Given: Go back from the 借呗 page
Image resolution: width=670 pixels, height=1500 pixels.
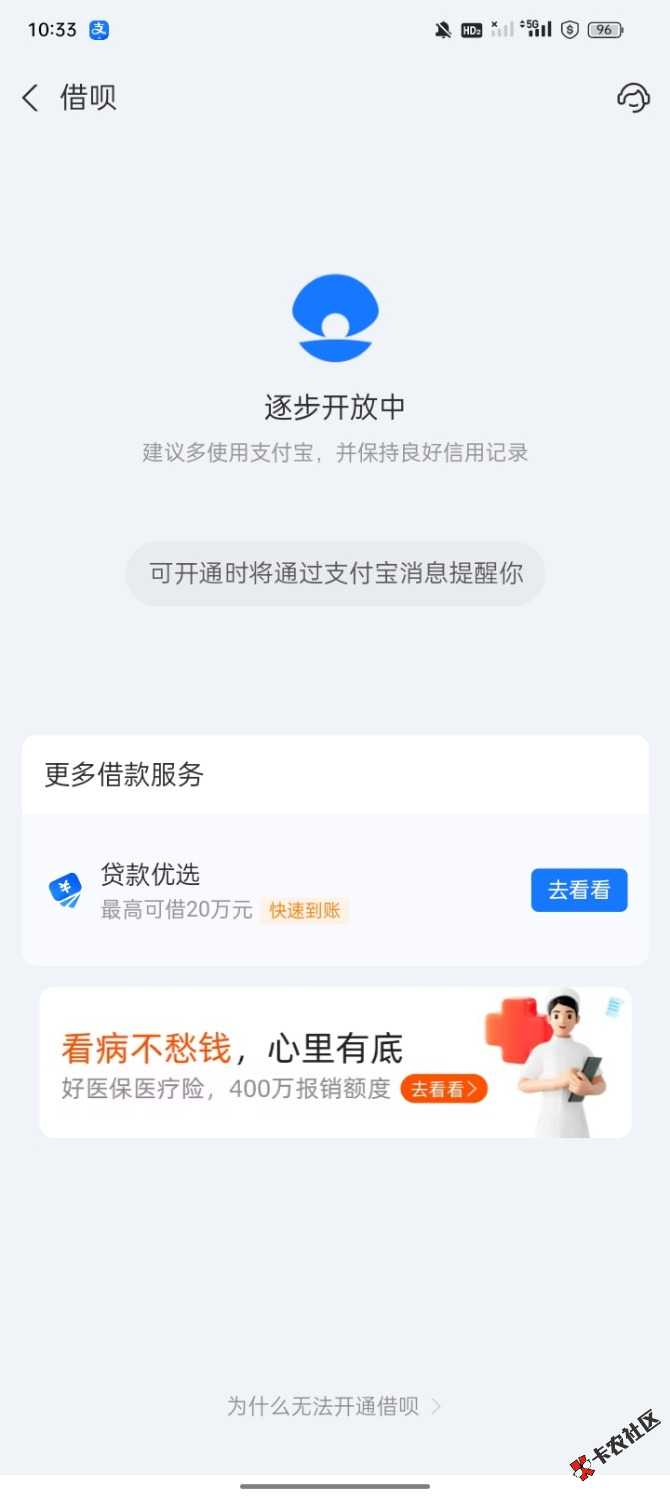Looking at the screenshot, I should point(30,98).
